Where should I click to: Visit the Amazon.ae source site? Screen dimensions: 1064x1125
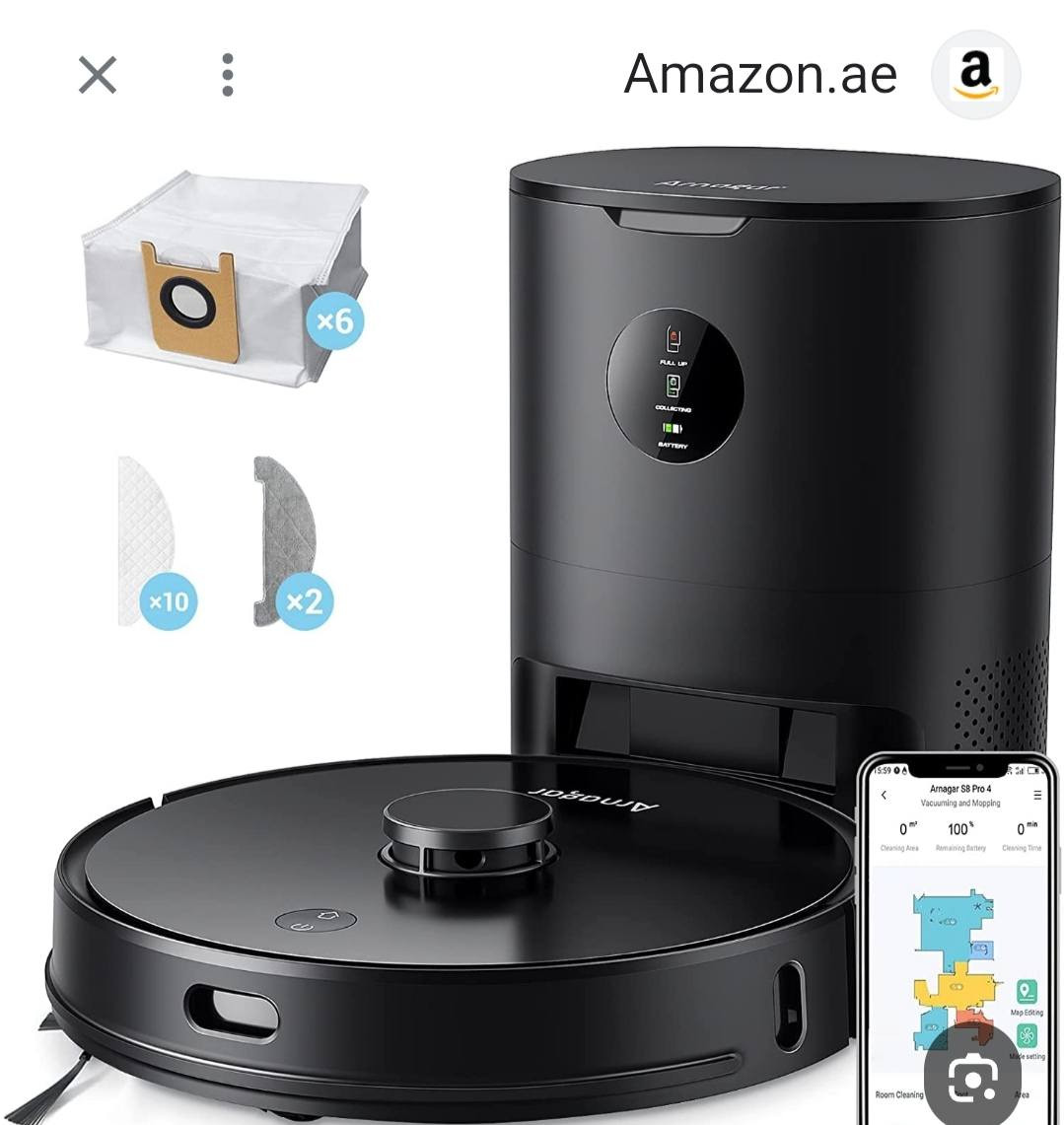(x=760, y=75)
